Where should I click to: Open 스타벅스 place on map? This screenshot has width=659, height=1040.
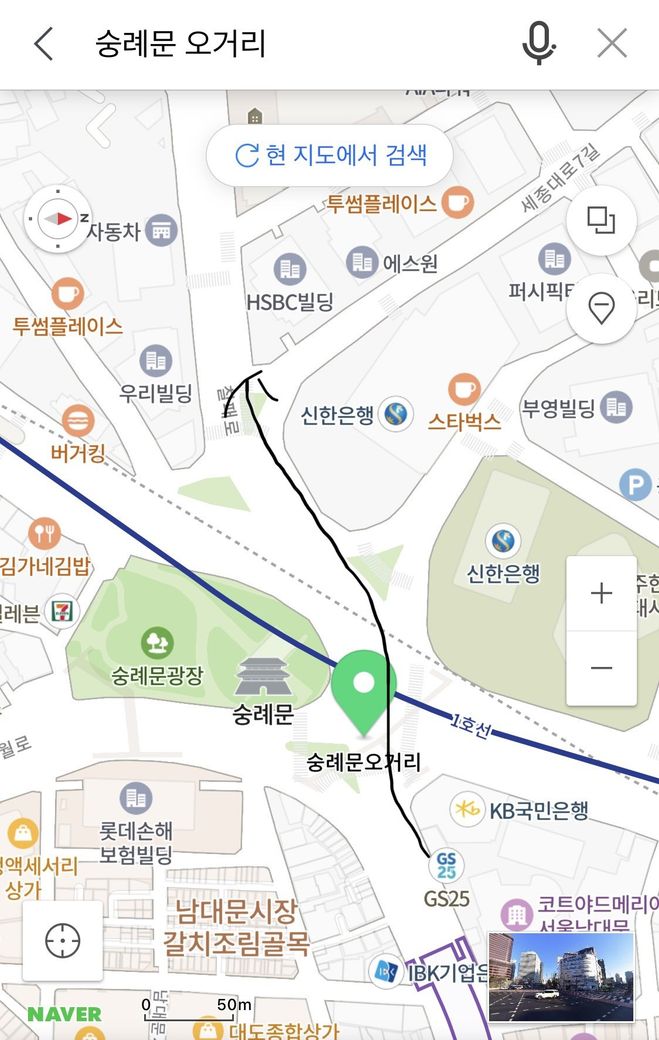(464, 390)
